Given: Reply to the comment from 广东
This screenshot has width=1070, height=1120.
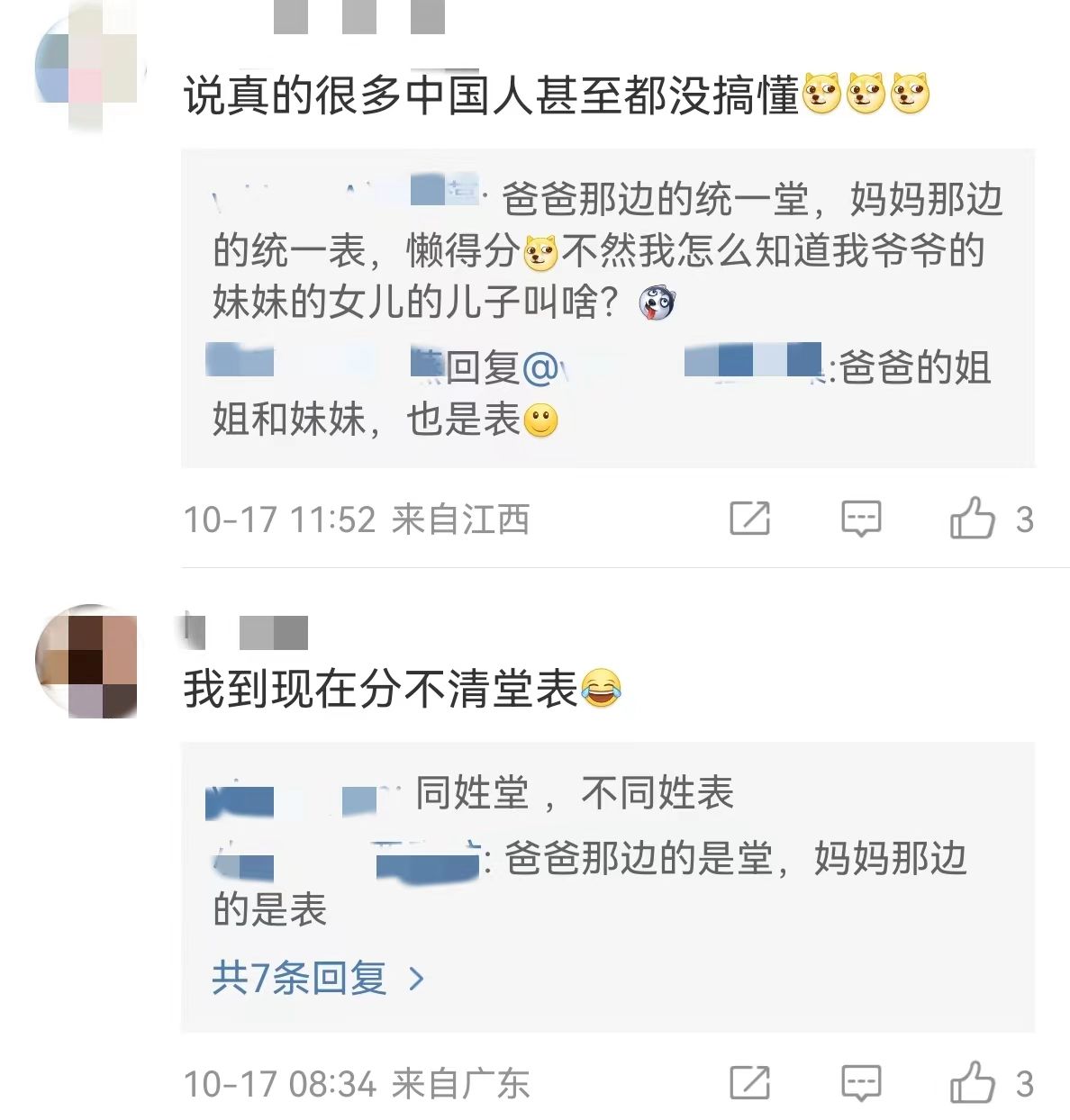Looking at the screenshot, I should [860, 1082].
